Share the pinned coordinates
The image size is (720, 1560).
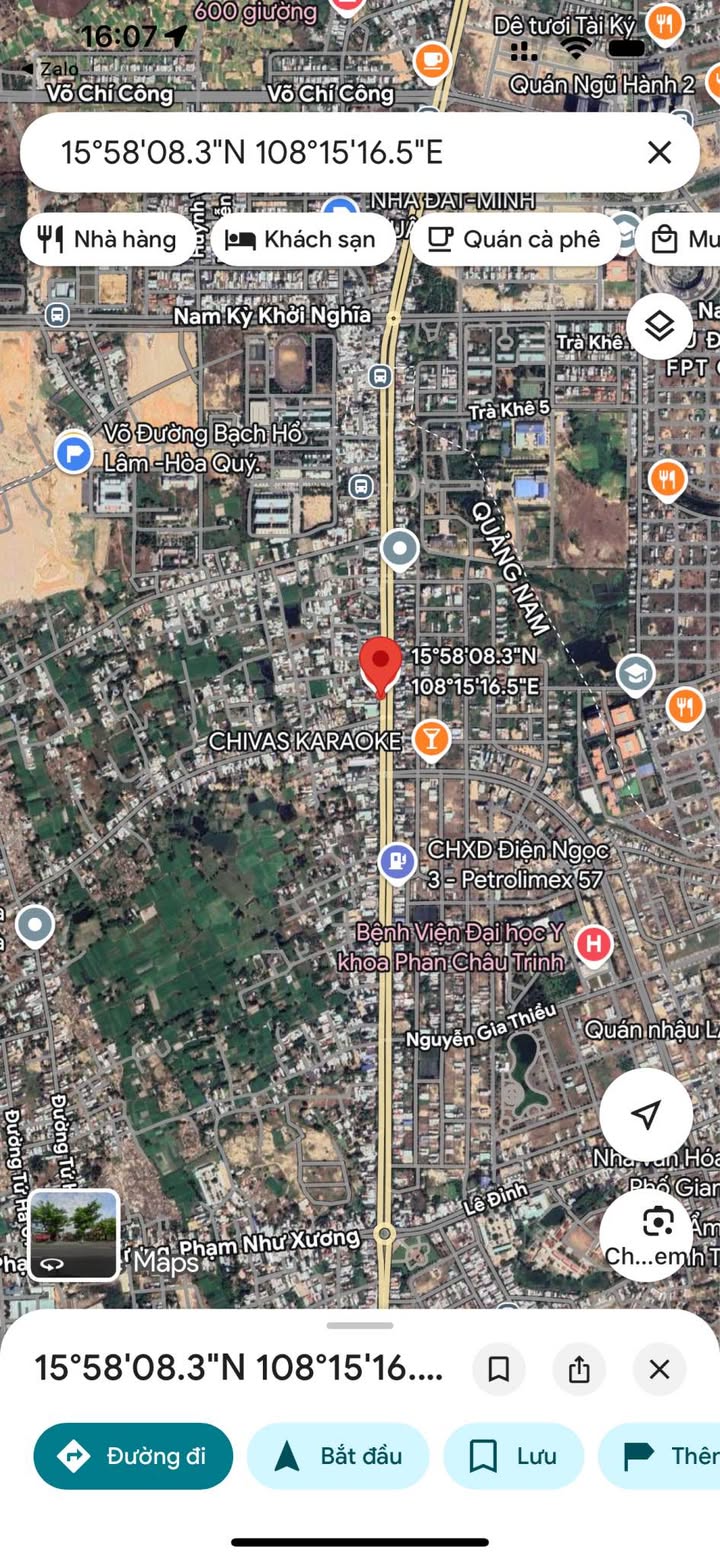[579, 1368]
